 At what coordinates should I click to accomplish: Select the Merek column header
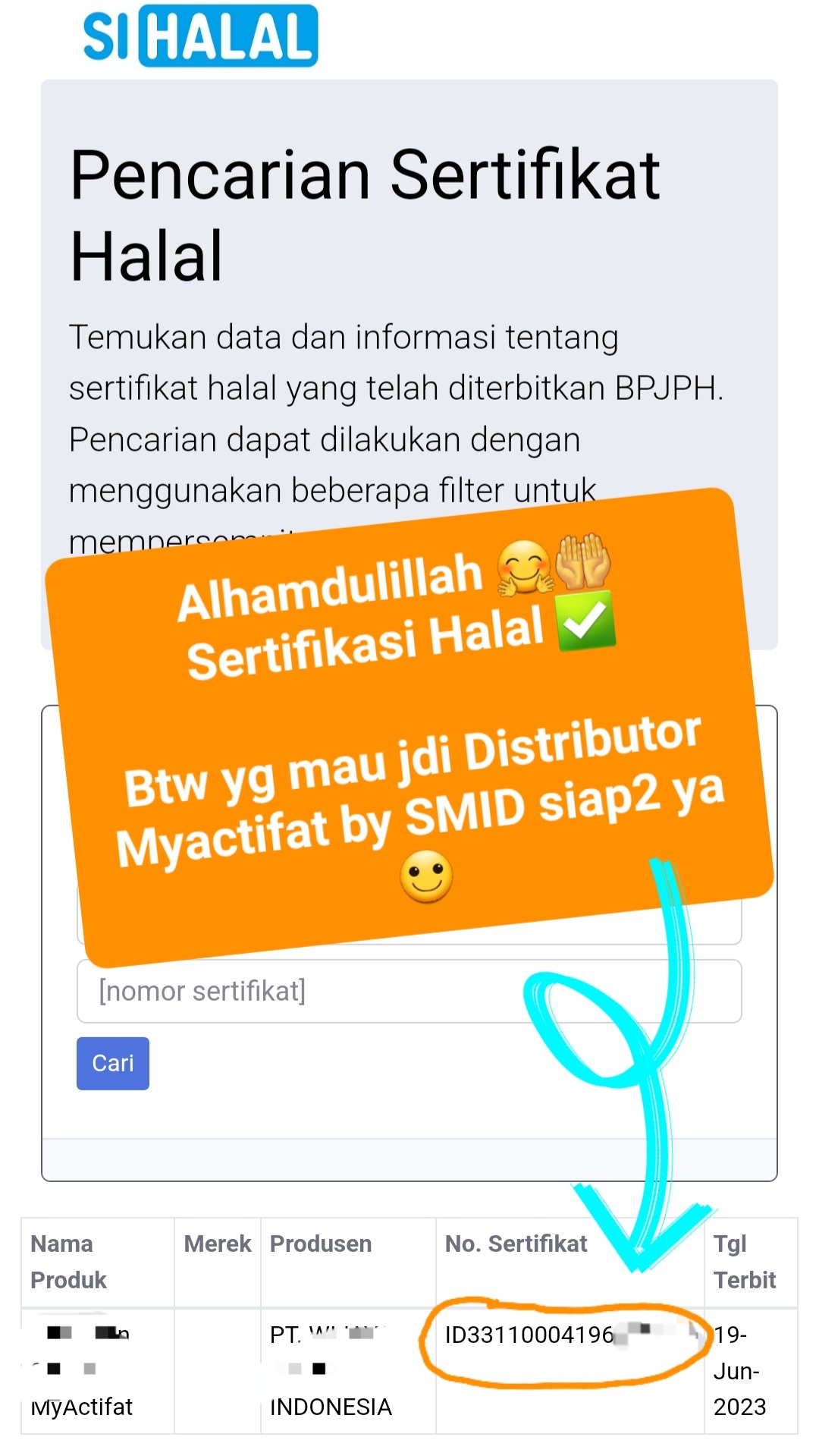[x=218, y=1244]
